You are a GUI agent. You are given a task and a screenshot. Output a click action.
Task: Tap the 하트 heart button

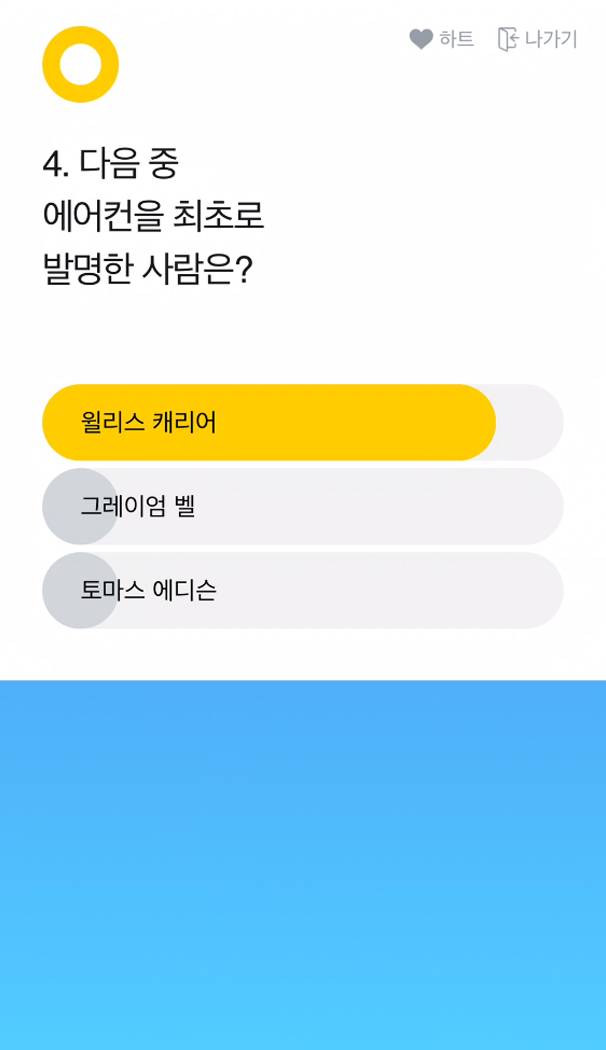pyautogui.click(x=441, y=39)
